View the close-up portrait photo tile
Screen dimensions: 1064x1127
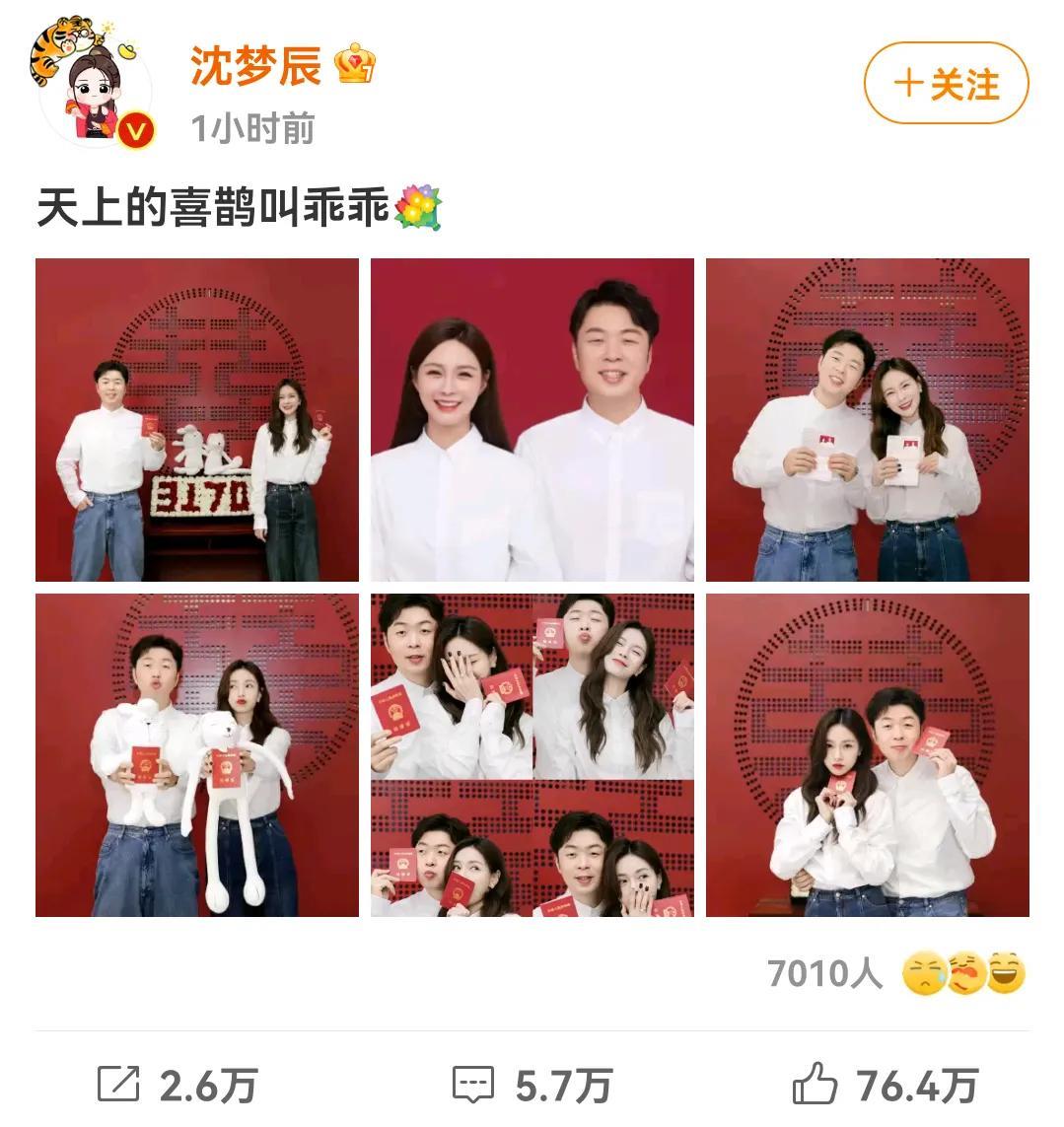click(532, 420)
